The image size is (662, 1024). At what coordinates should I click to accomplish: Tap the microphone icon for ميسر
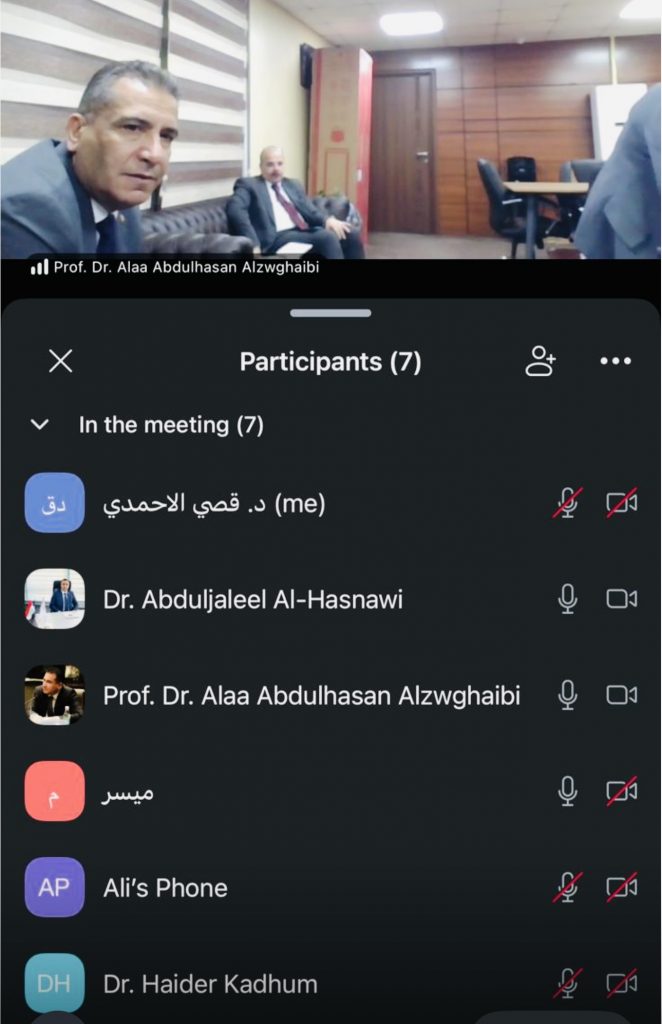(x=568, y=792)
